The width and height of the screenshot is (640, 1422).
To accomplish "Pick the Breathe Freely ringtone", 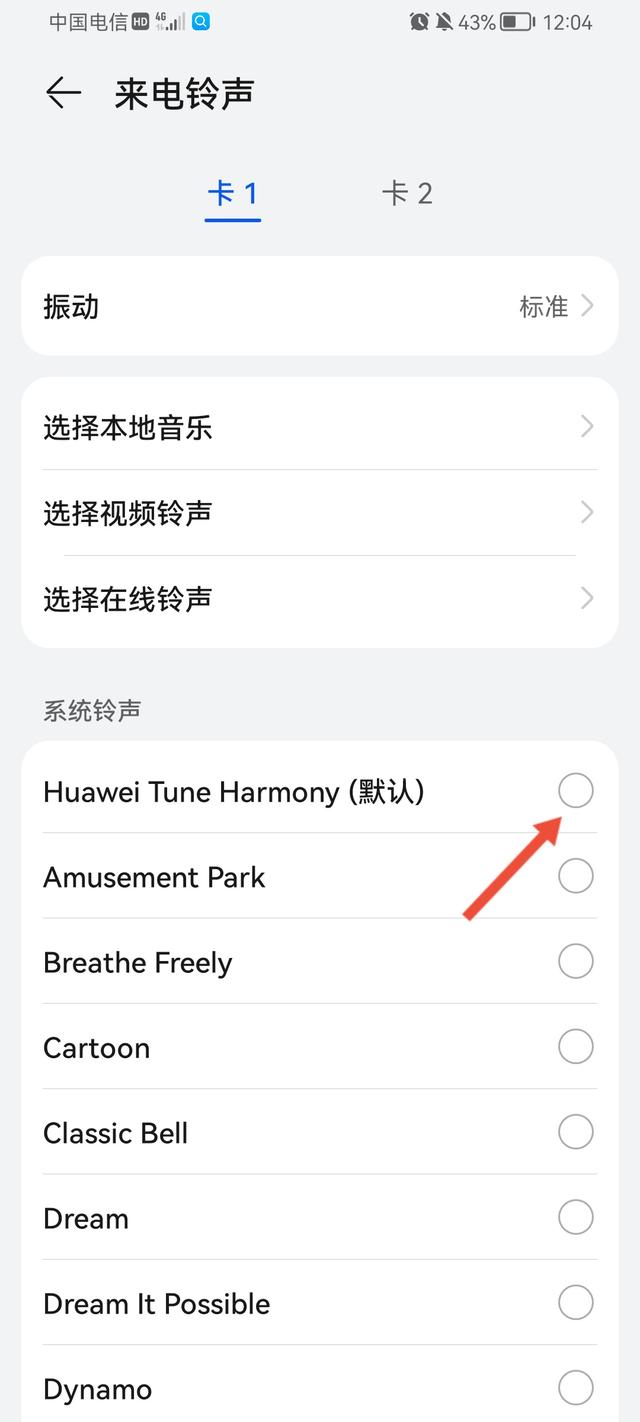I will [x=575, y=962].
